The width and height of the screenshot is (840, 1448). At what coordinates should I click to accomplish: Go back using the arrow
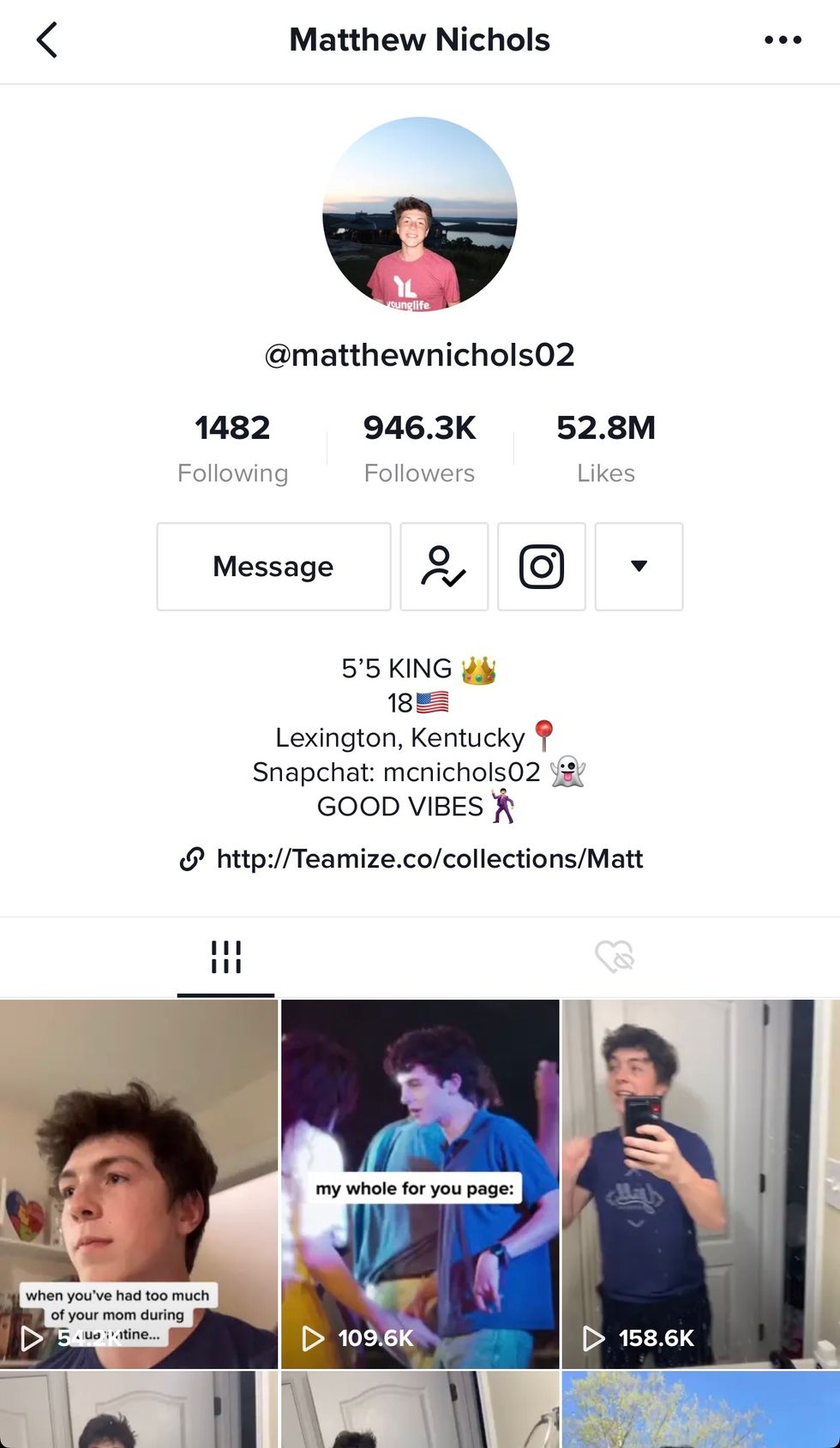[x=47, y=40]
